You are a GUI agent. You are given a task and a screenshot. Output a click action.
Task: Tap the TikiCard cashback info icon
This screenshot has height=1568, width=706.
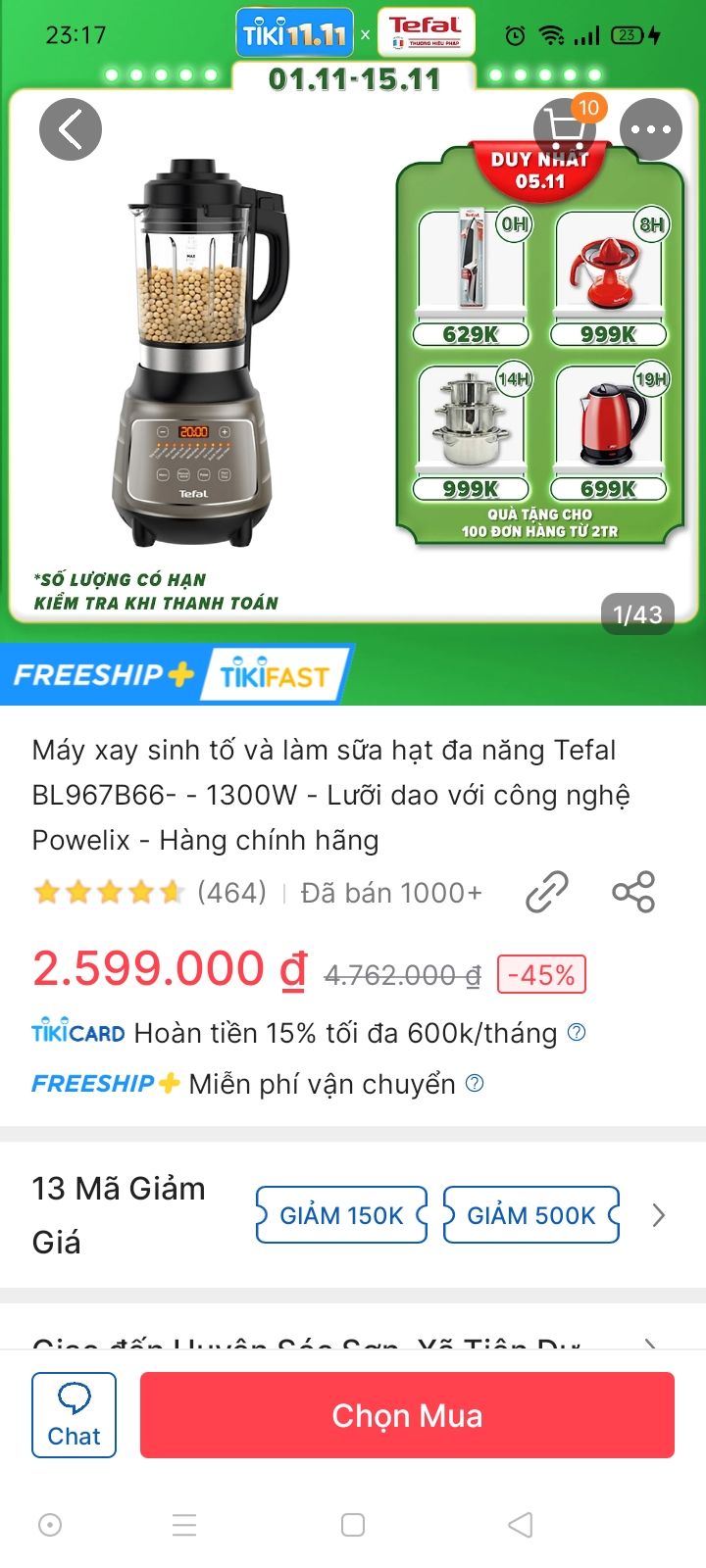577,1032
